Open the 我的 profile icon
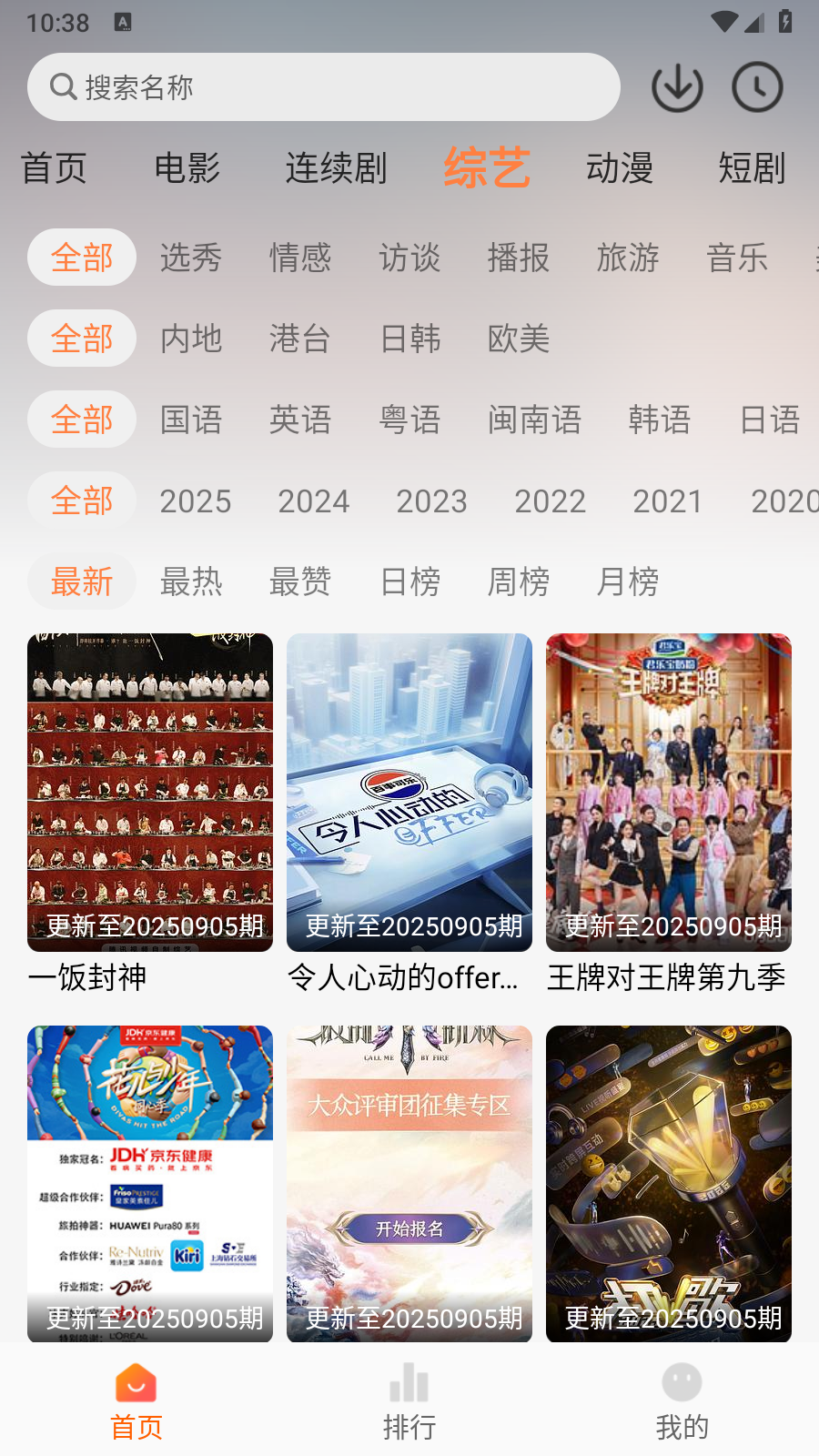 pyautogui.click(x=682, y=1382)
